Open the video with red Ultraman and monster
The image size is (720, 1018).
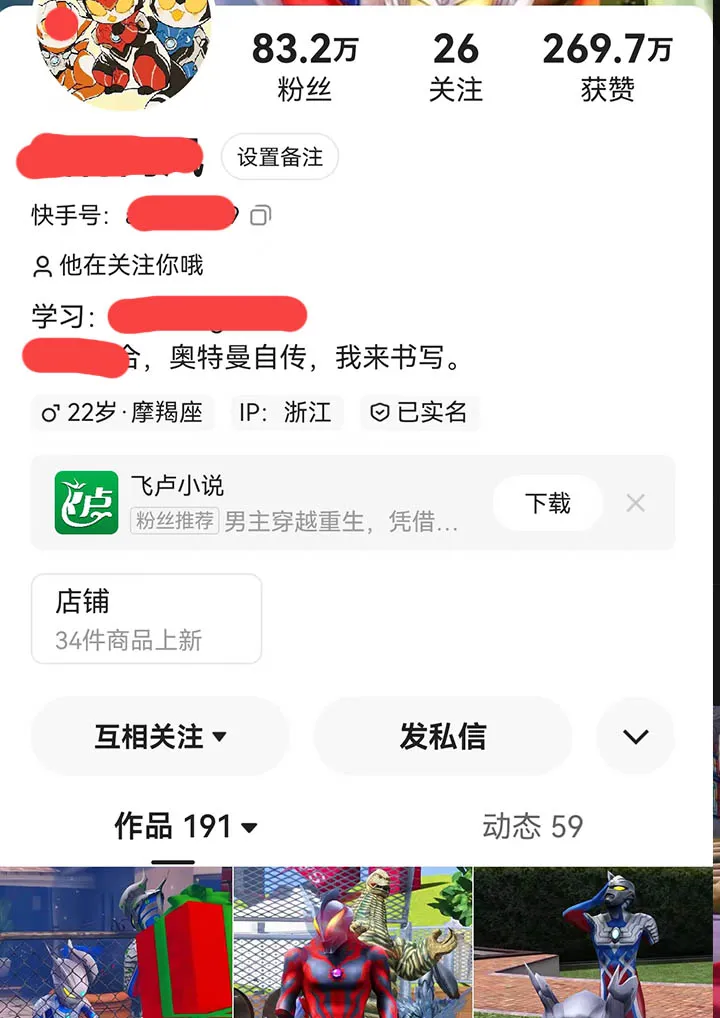click(352, 942)
